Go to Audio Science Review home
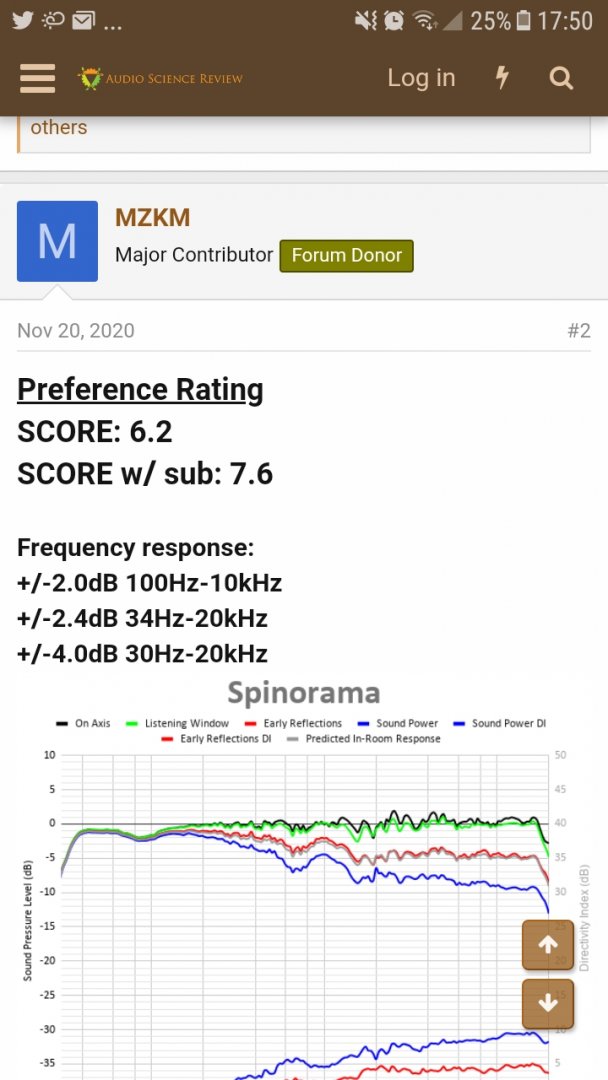Screen dimensions: 608x1080 [162, 78]
